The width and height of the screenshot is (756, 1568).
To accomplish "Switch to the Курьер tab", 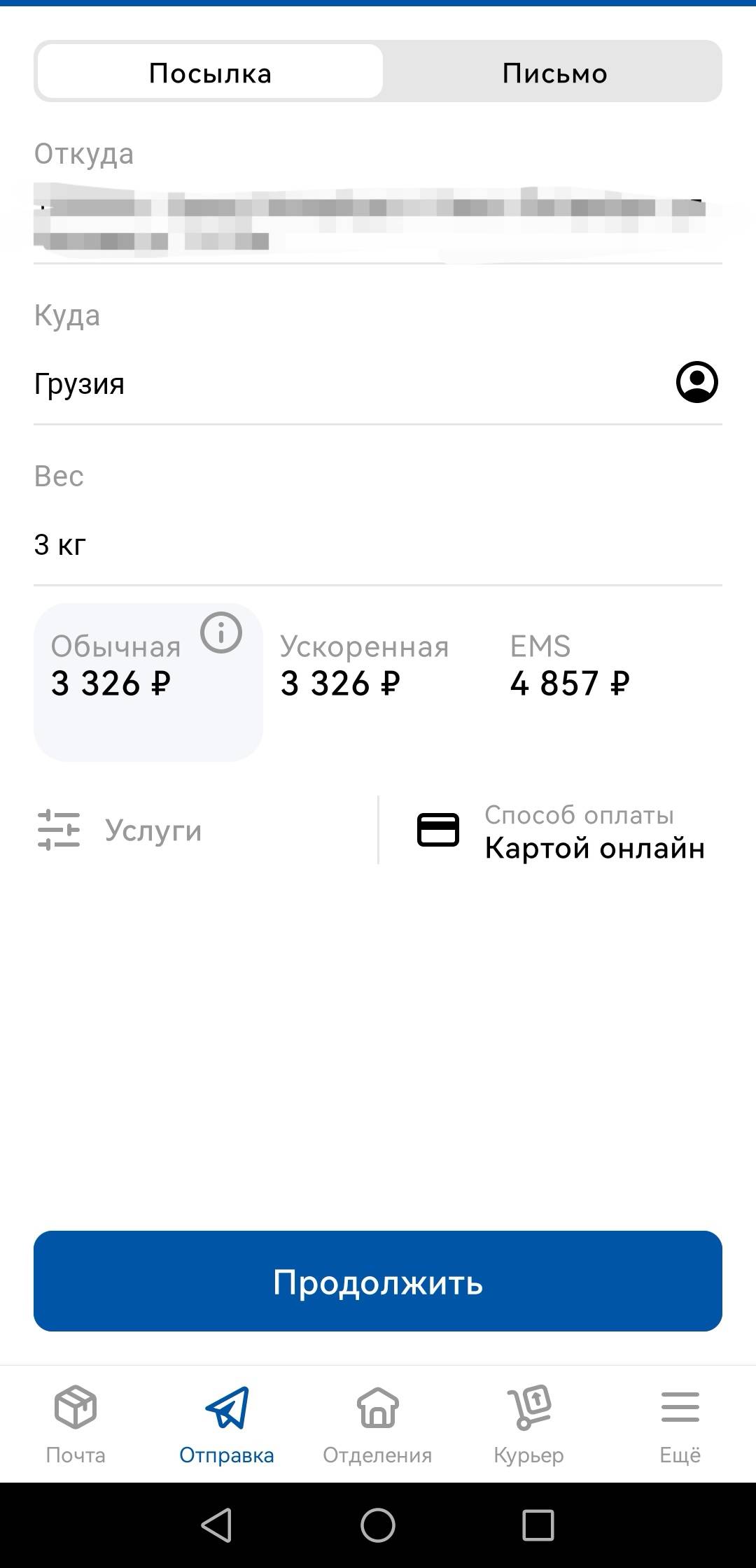I will point(529,1425).
